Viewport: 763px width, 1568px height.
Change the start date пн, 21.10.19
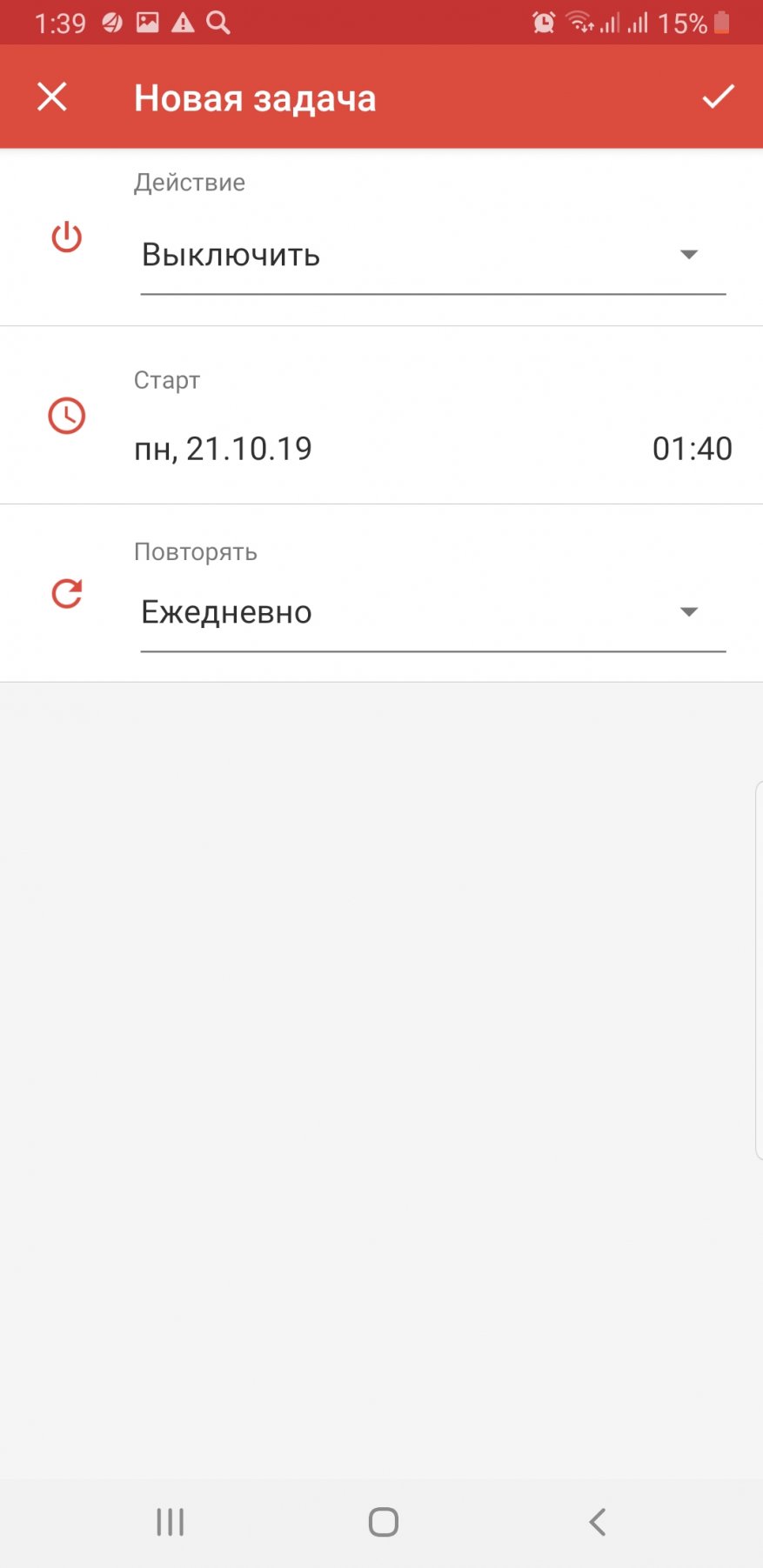[x=224, y=449]
